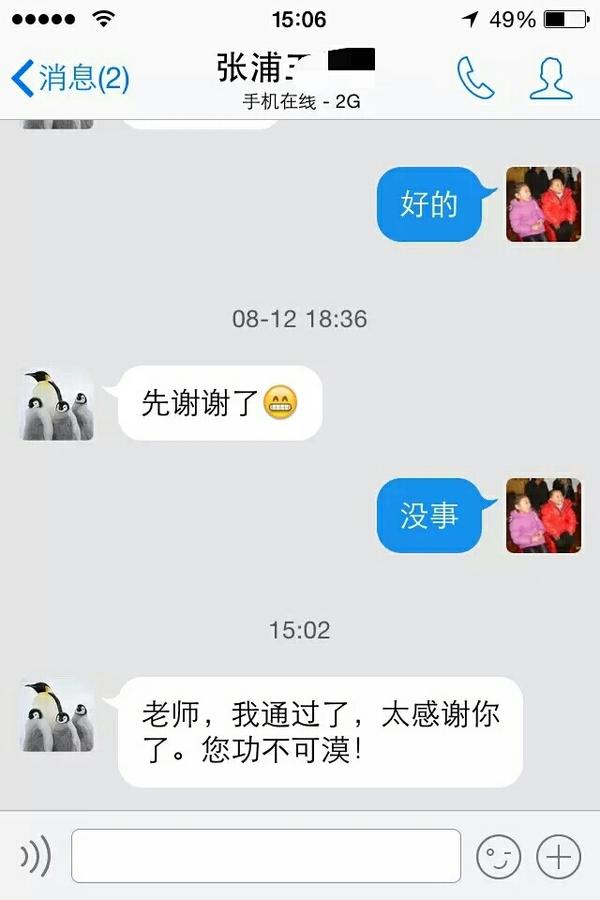The image size is (600, 900).
Task: Open my avatar beside 好的
Action: pos(543,204)
